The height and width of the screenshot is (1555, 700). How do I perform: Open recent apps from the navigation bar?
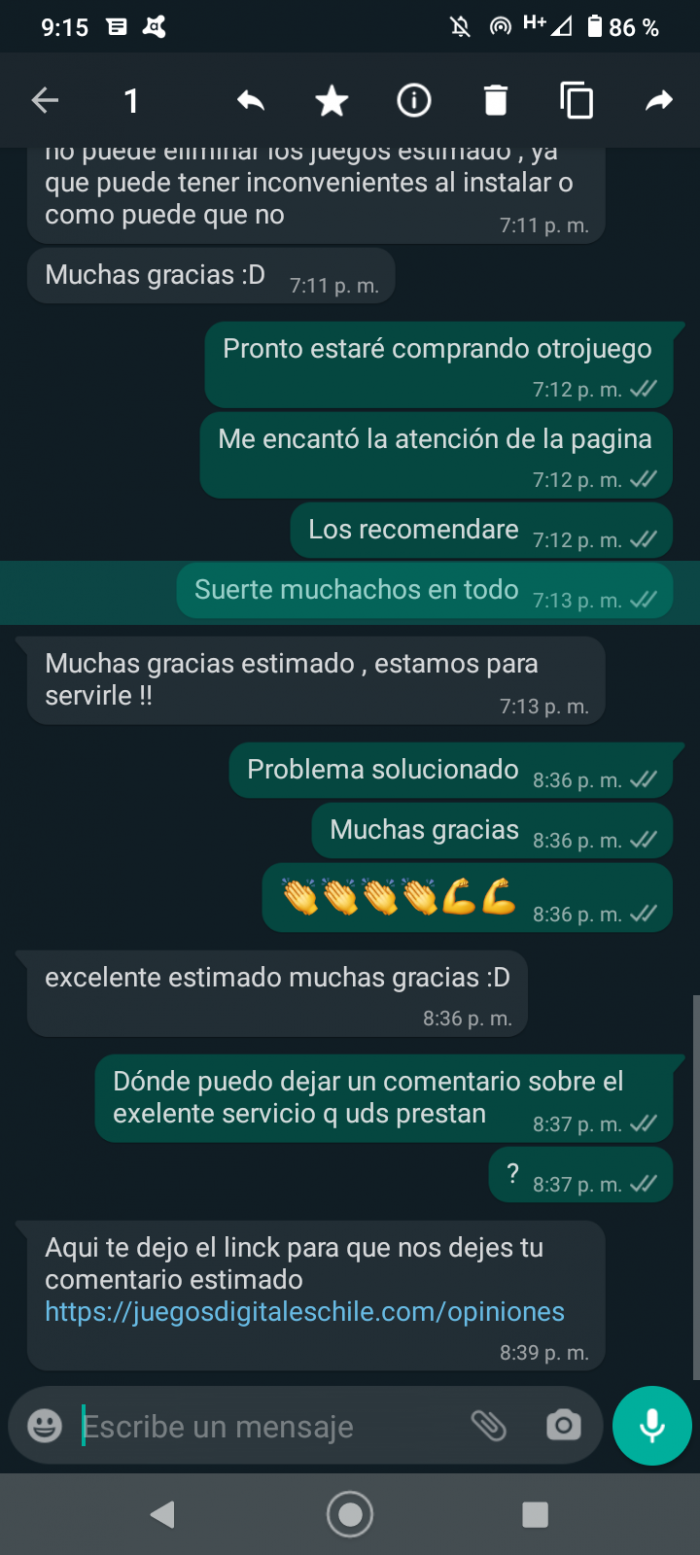coord(535,1514)
